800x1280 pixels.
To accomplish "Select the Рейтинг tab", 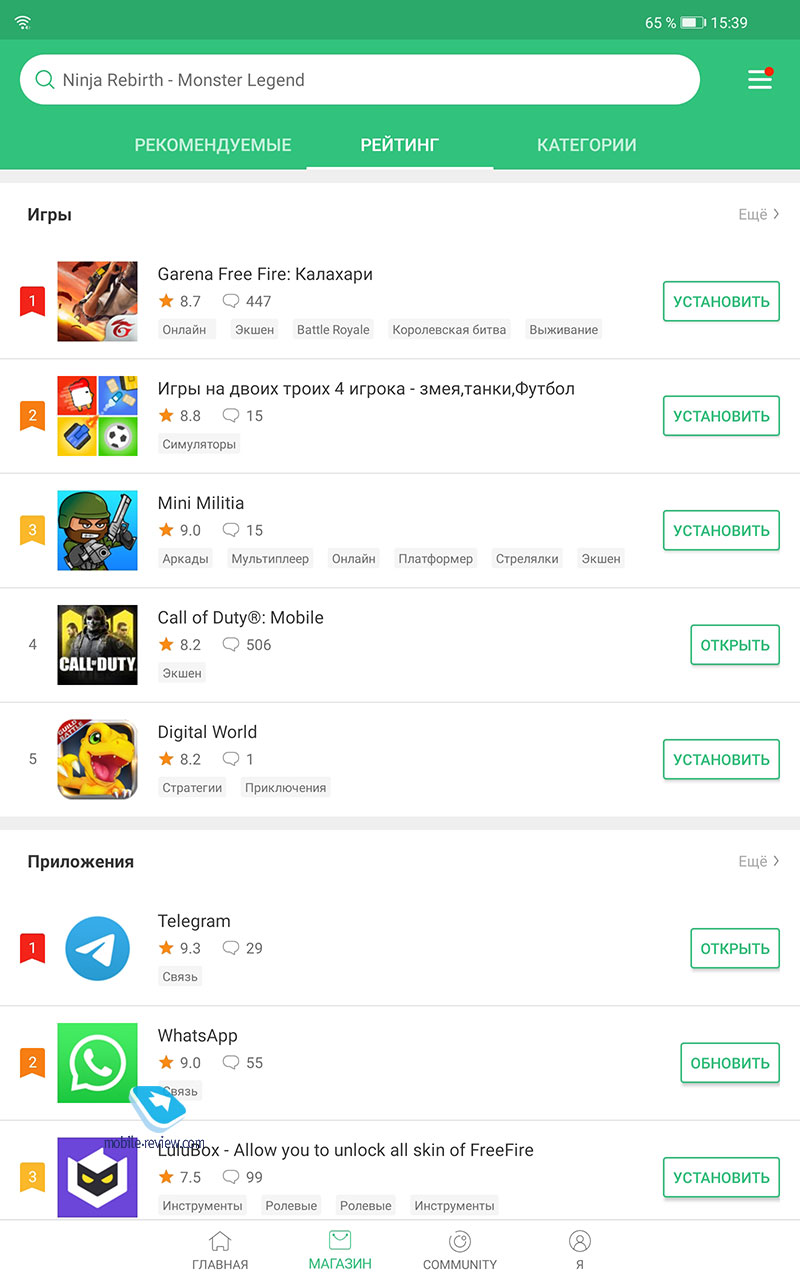I will coord(399,145).
